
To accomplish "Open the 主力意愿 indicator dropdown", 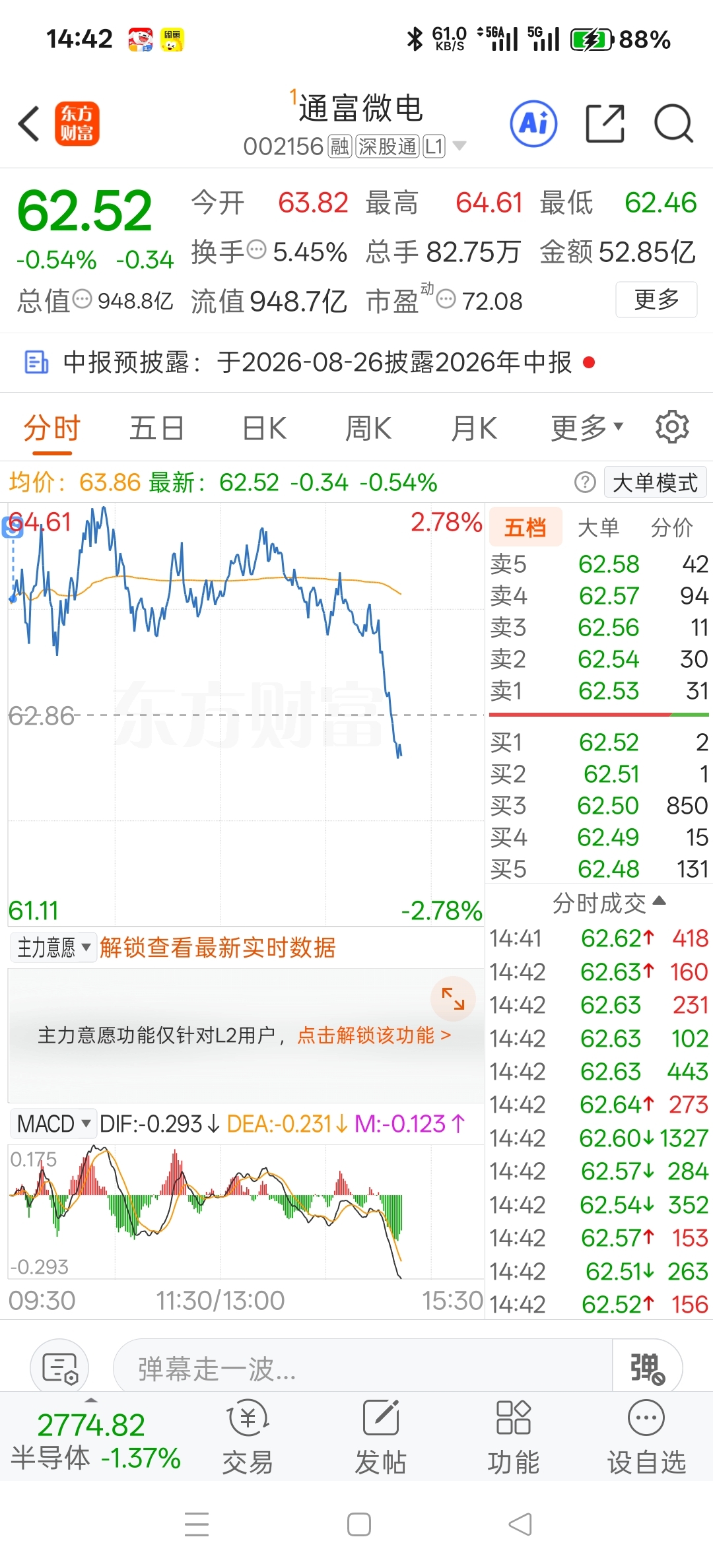I will (x=53, y=948).
